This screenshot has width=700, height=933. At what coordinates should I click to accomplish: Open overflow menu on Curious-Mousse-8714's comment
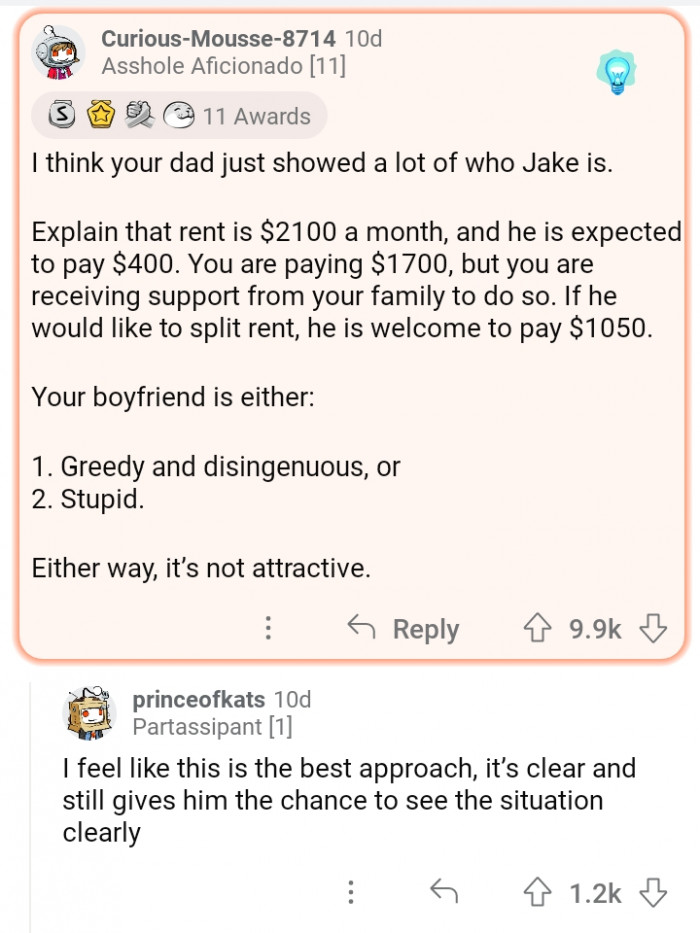(x=268, y=628)
